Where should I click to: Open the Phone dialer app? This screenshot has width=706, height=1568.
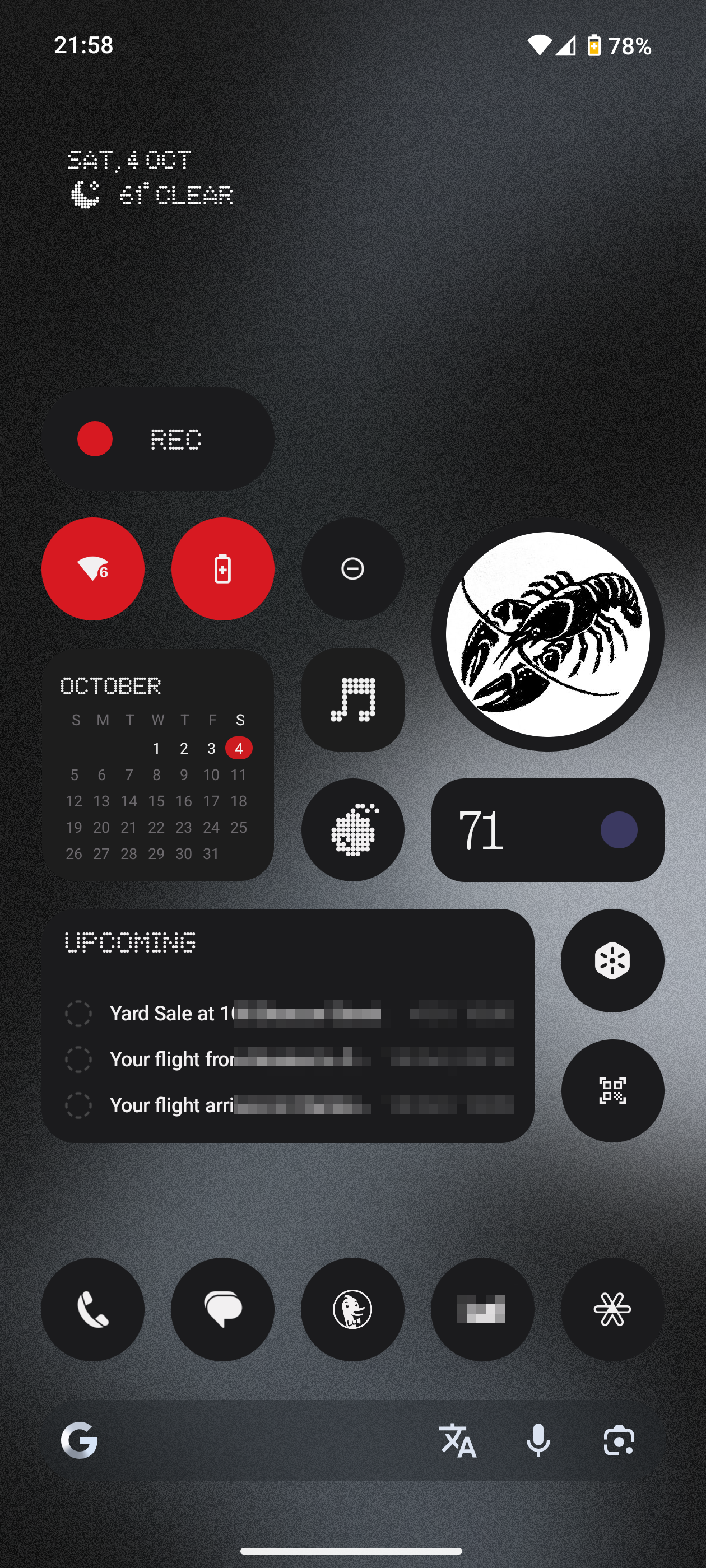pyautogui.click(x=92, y=1309)
